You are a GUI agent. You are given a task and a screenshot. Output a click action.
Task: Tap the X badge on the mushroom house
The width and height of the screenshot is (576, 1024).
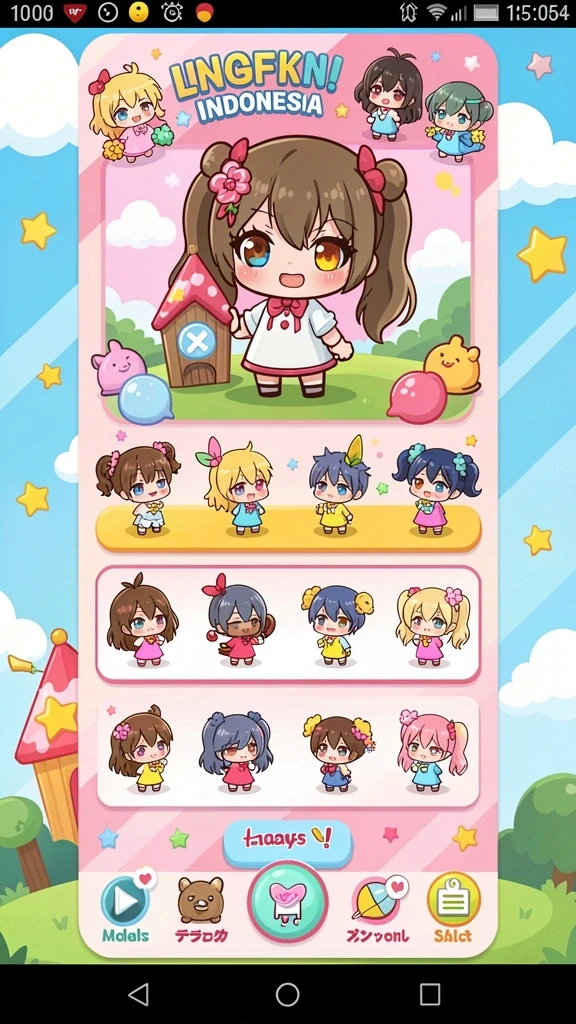(x=197, y=340)
